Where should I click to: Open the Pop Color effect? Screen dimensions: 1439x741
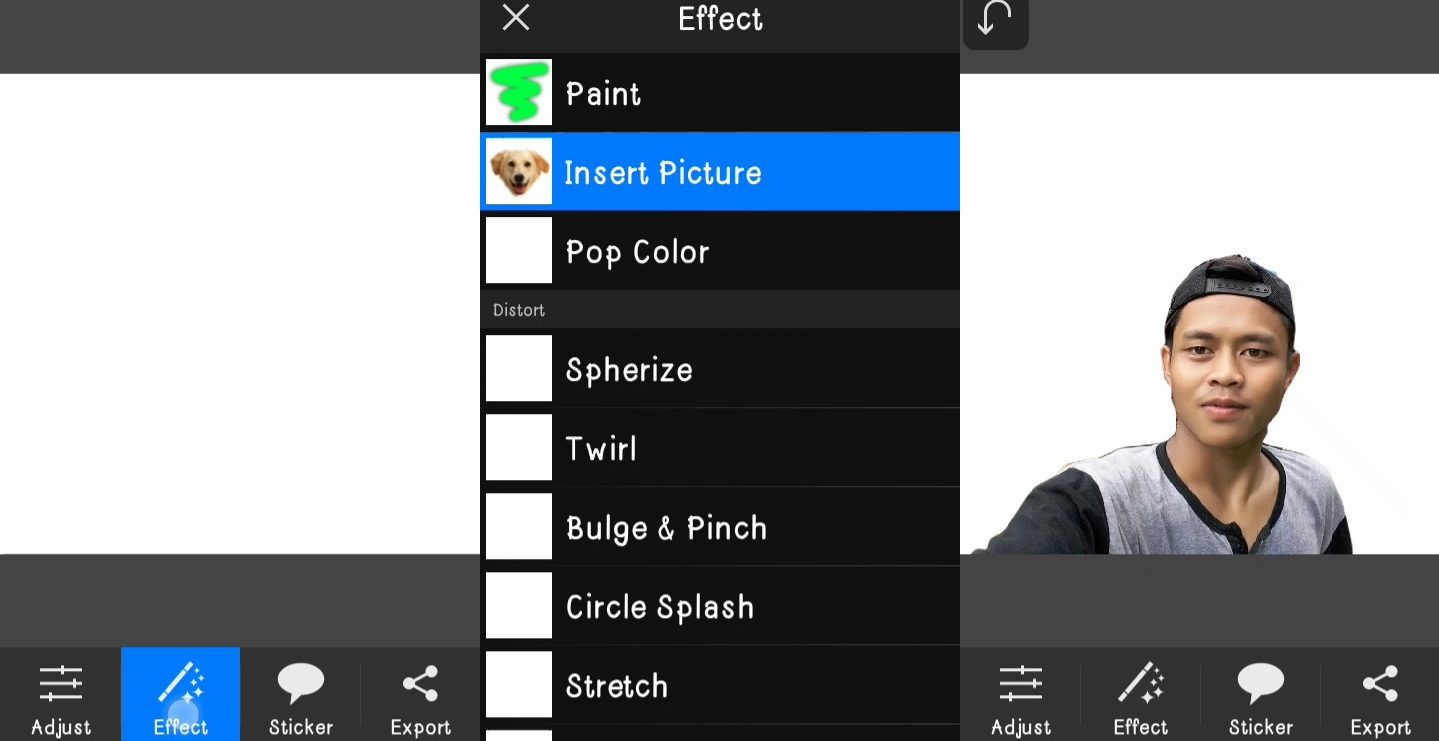[720, 252]
